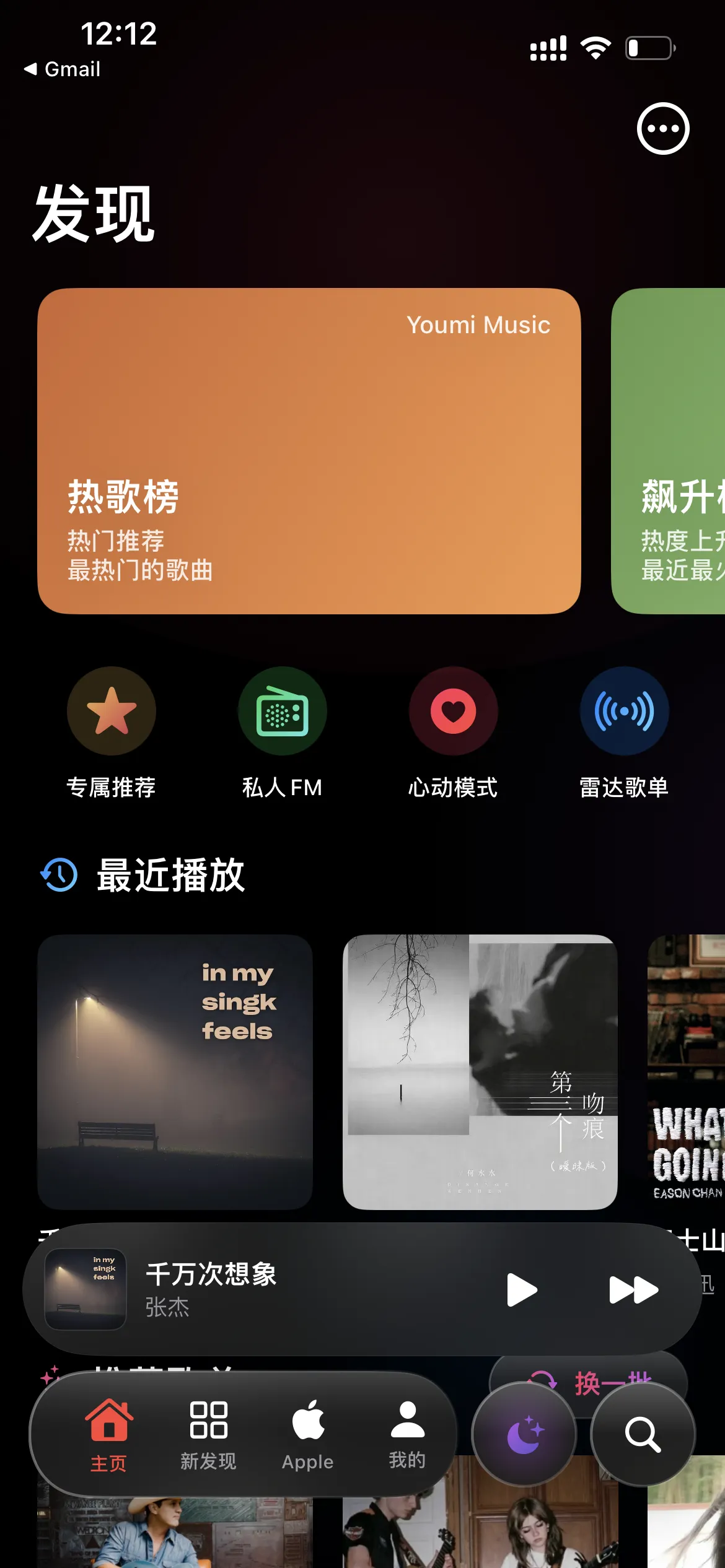Open search with the magnifier button
This screenshot has width=725, height=1568.
pos(643,1434)
